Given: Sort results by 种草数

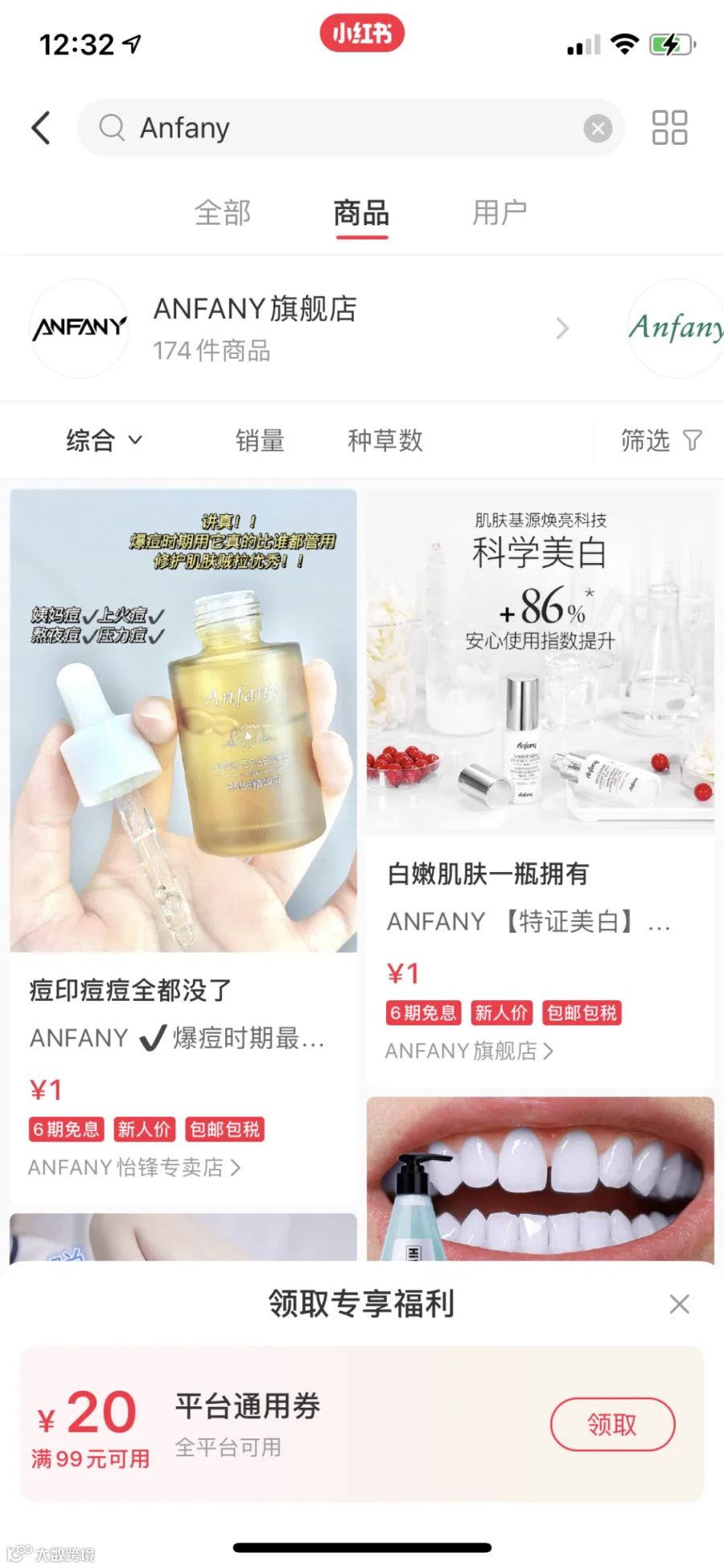Looking at the screenshot, I should coord(385,440).
